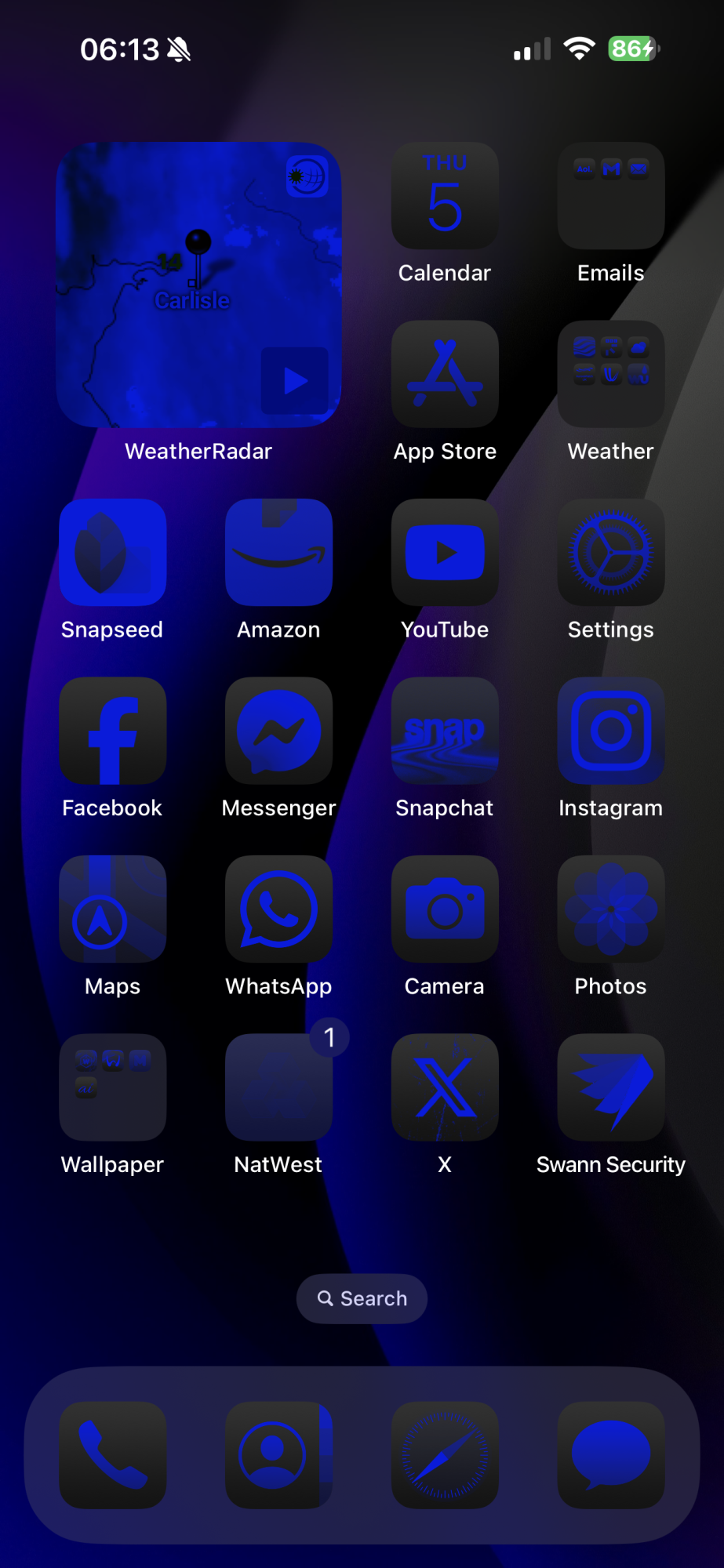The height and width of the screenshot is (1568, 724).
Task: Launch the App Store
Action: click(x=445, y=374)
